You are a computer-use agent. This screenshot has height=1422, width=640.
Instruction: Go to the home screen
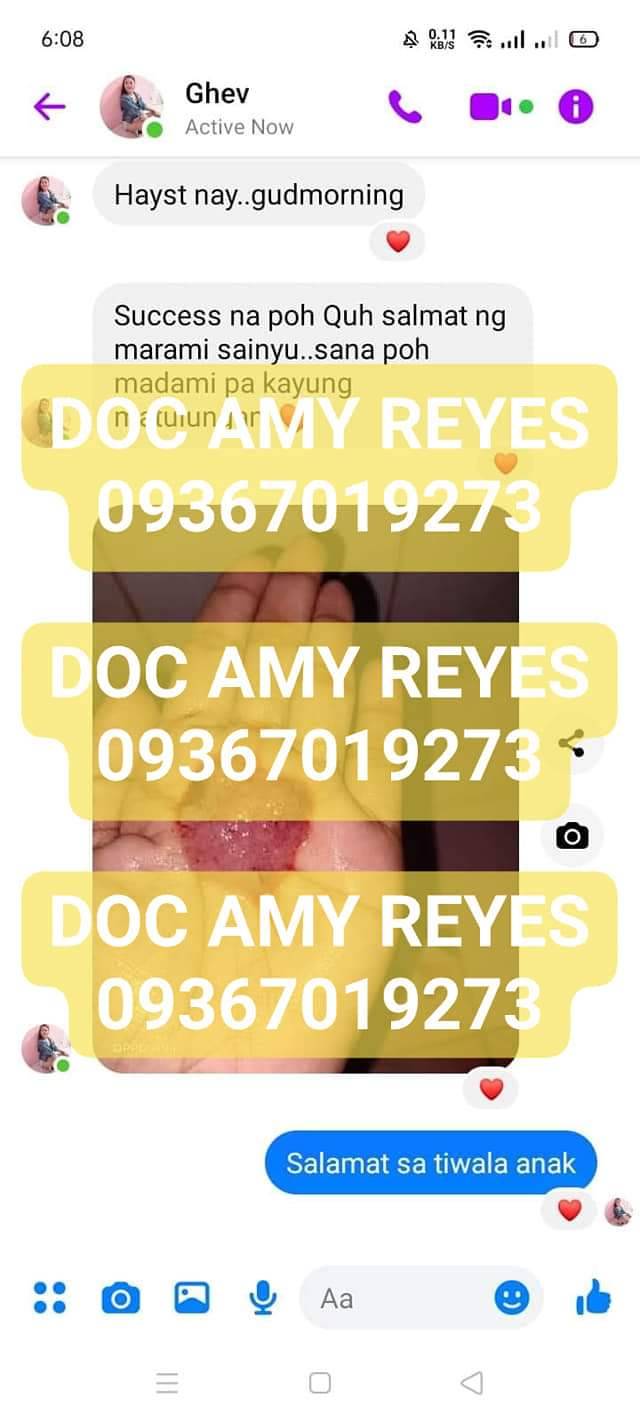coord(320,1383)
